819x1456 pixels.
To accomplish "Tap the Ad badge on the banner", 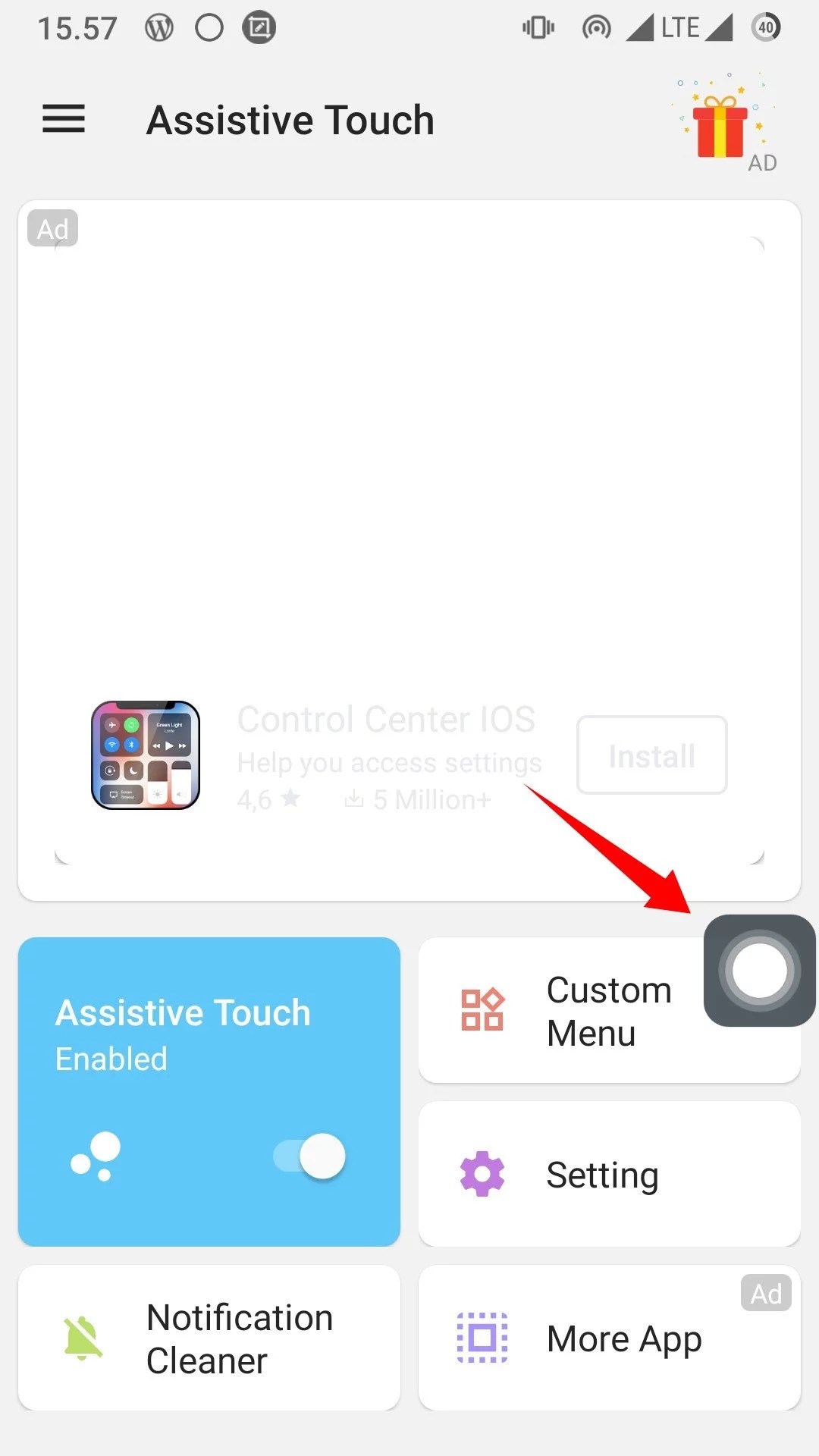I will [52, 229].
